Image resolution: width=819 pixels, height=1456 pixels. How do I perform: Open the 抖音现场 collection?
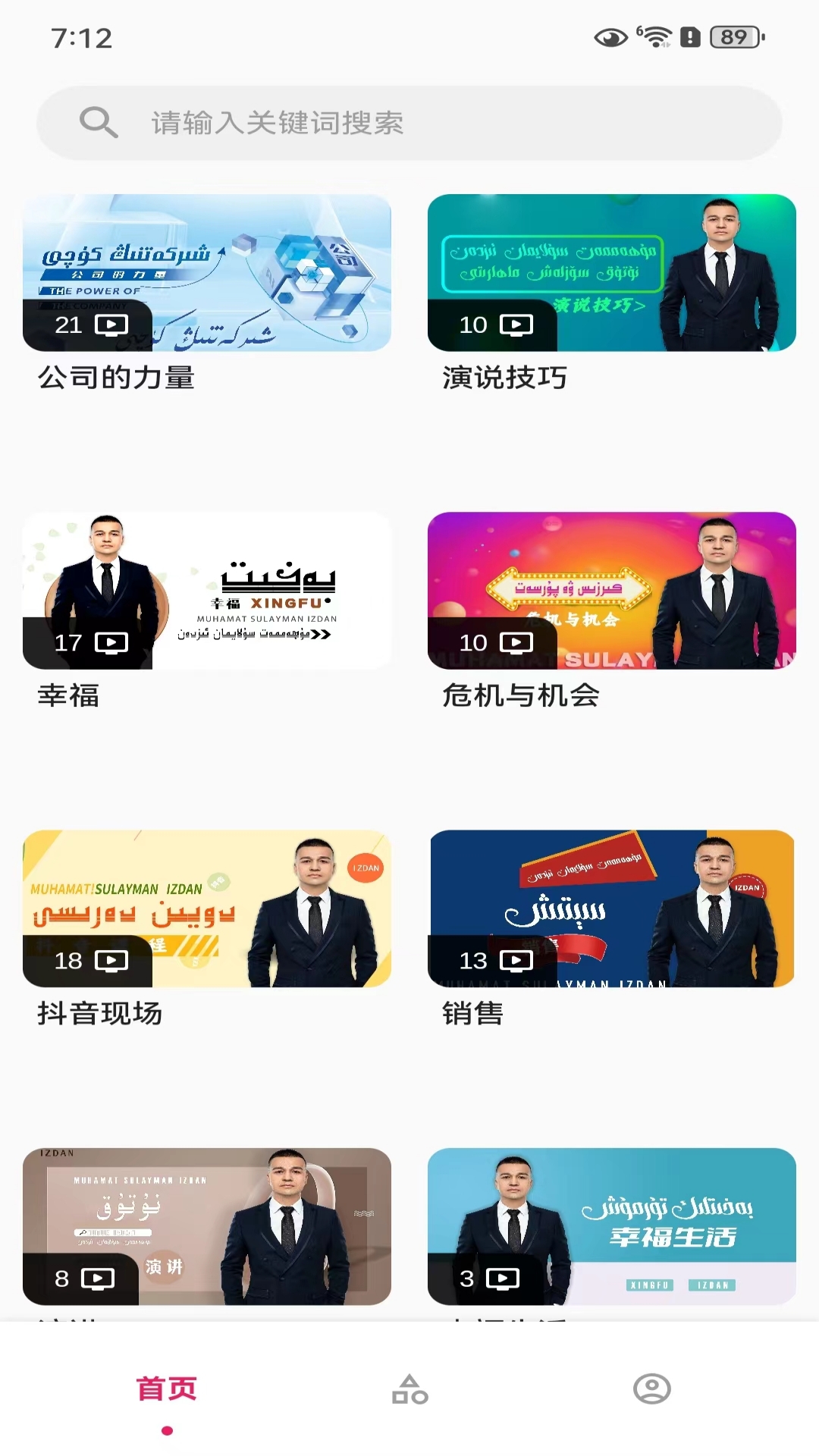pos(207,908)
